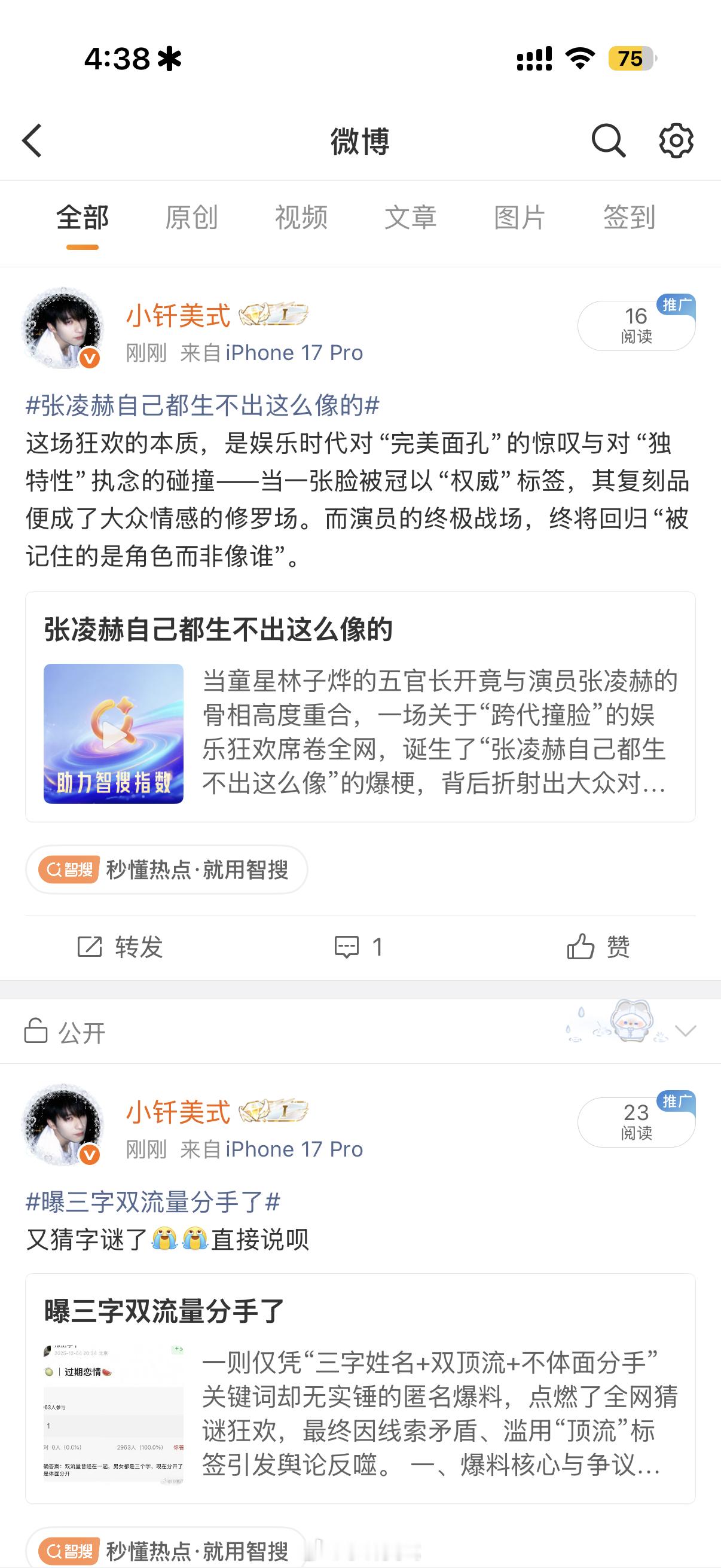
Task: Tap the back arrow at top left
Action: [32, 140]
